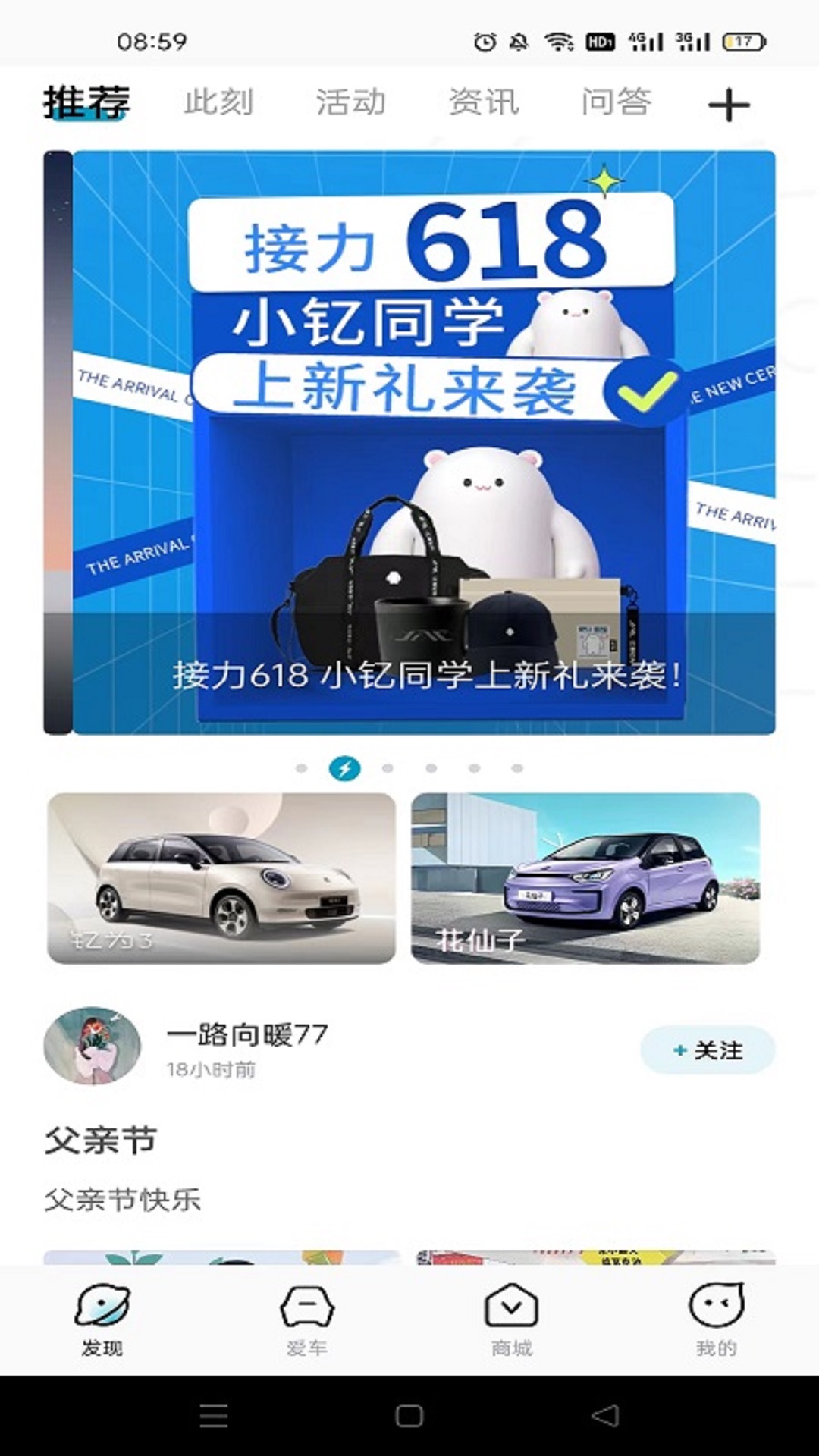Open the 资讯 tab
The image size is (819, 1456).
485,104
